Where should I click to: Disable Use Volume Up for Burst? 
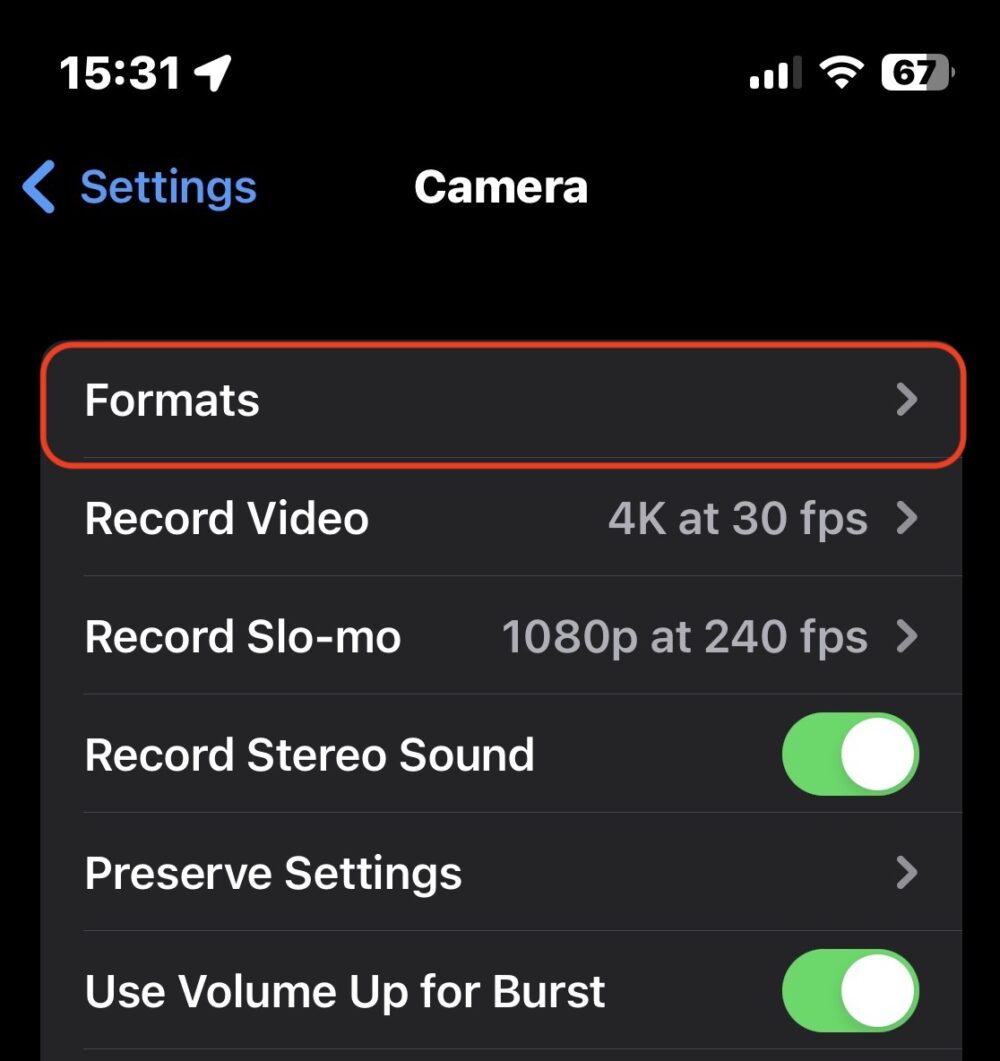tap(849, 991)
